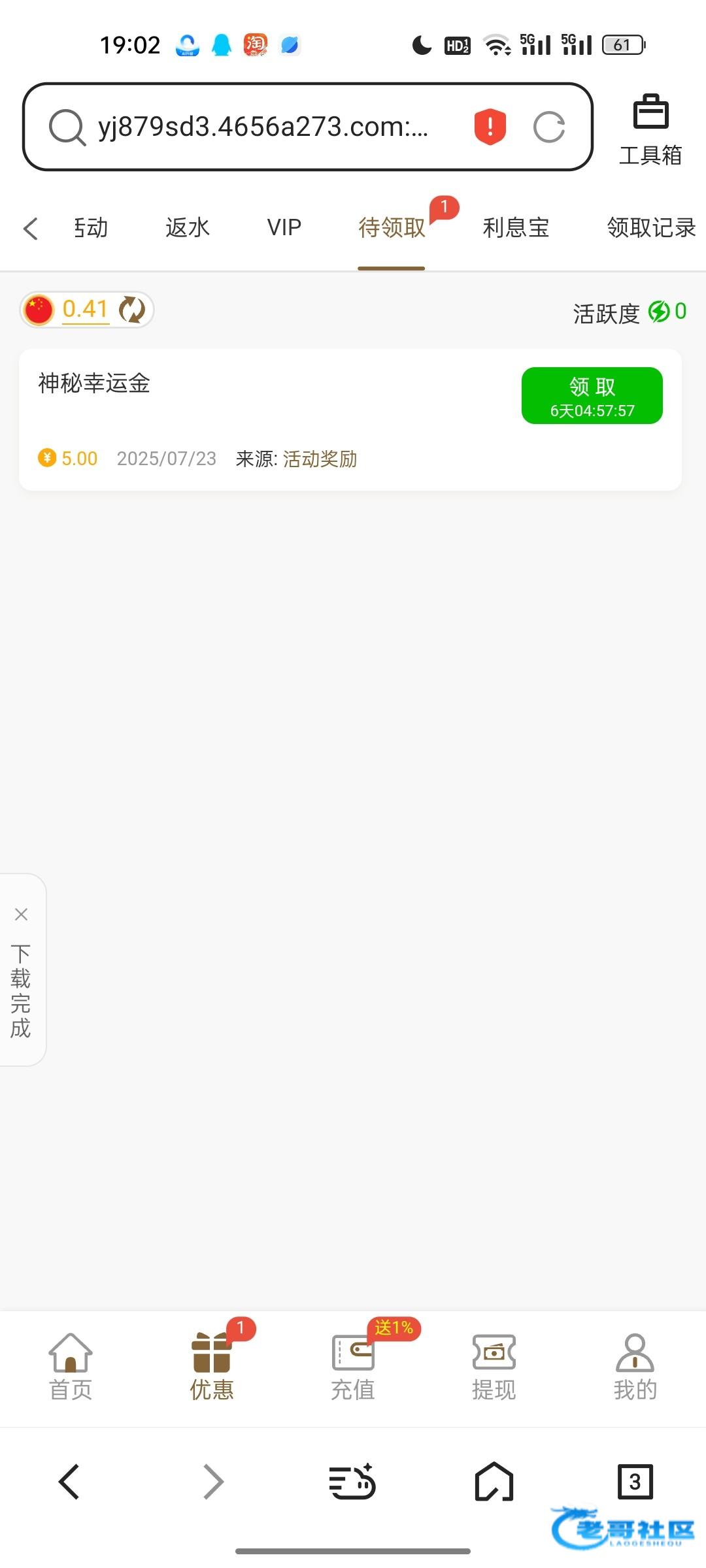Screen dimensions: 706x1568
Task: Select the 待领取 tab
Action: point(392,227)
